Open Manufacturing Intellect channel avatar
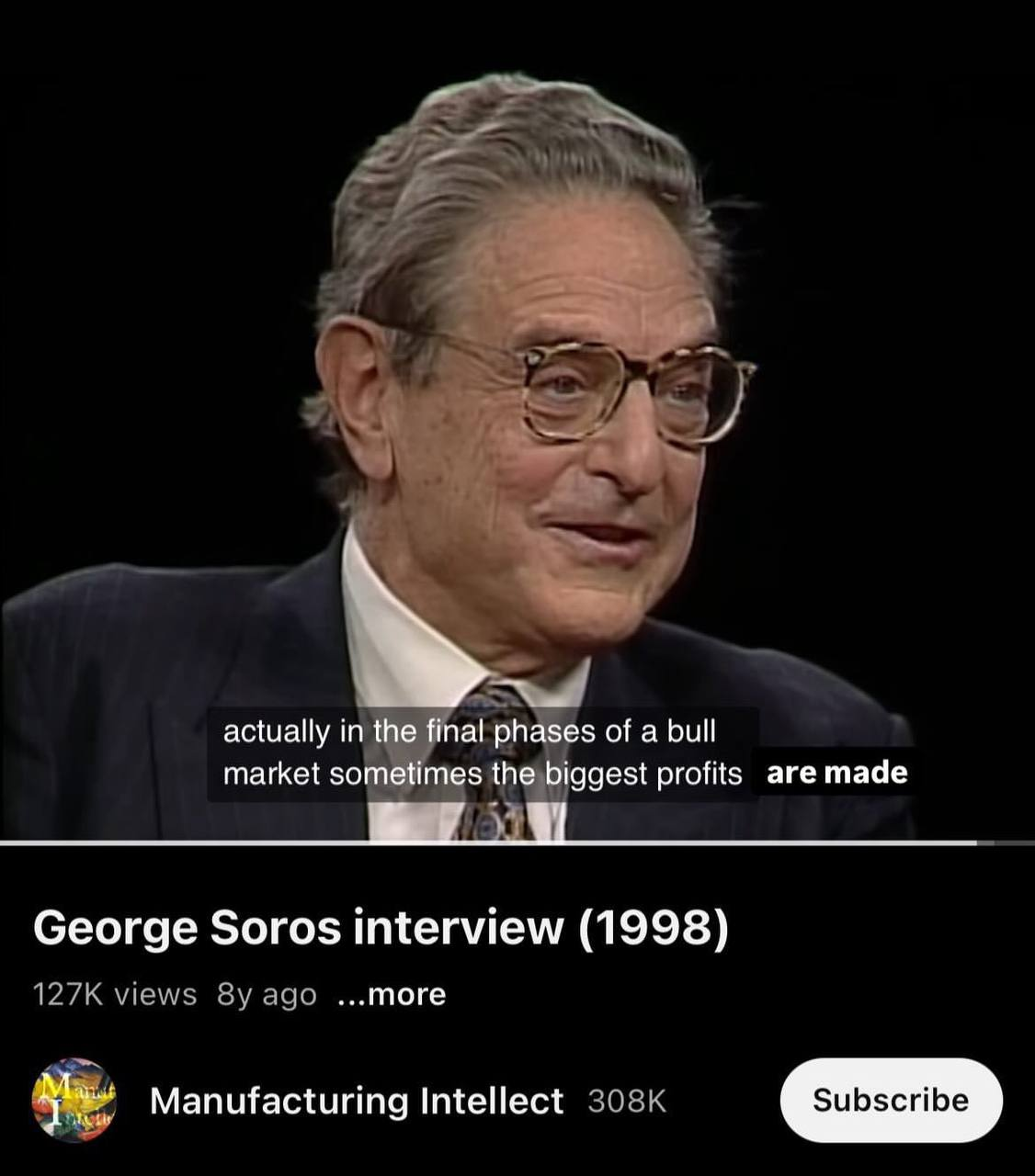The height and width of the screenshot is (1176, 1035). coord(74,1100)
